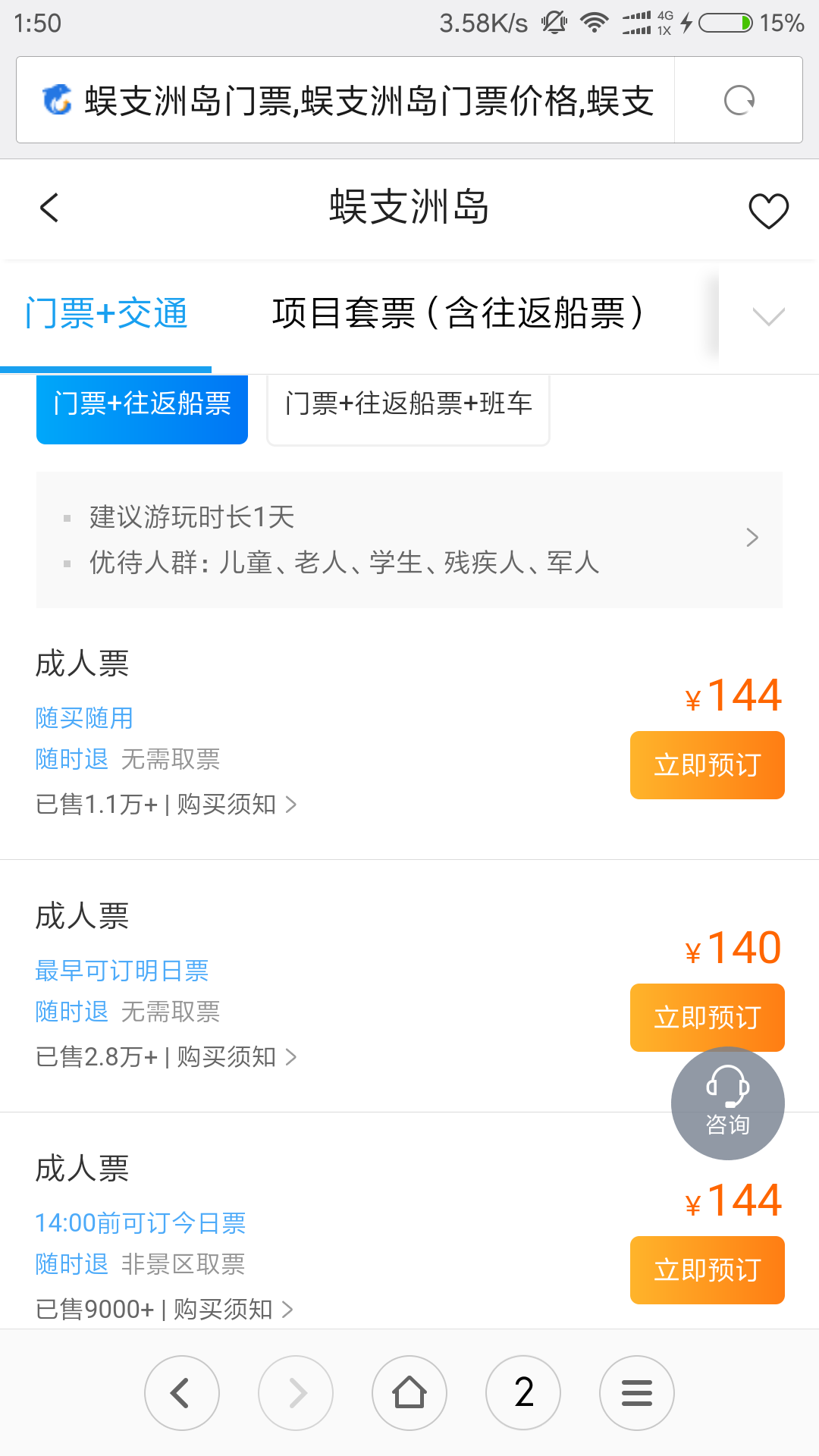Reload the page with refresh icon
The height and width of the screenshot is (1456, 819).
coord(739,100)
